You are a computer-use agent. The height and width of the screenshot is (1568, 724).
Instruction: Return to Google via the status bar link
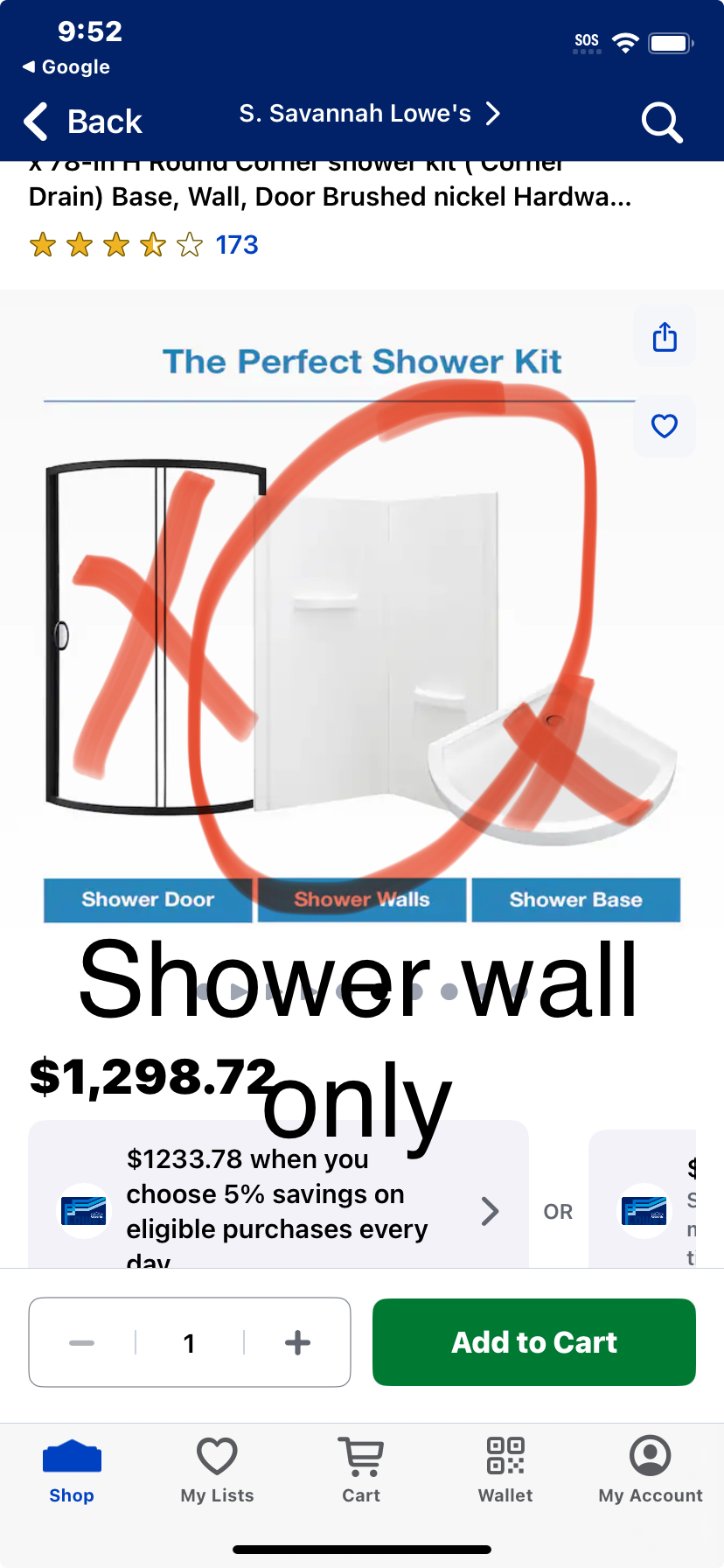[x=66, y=67]
